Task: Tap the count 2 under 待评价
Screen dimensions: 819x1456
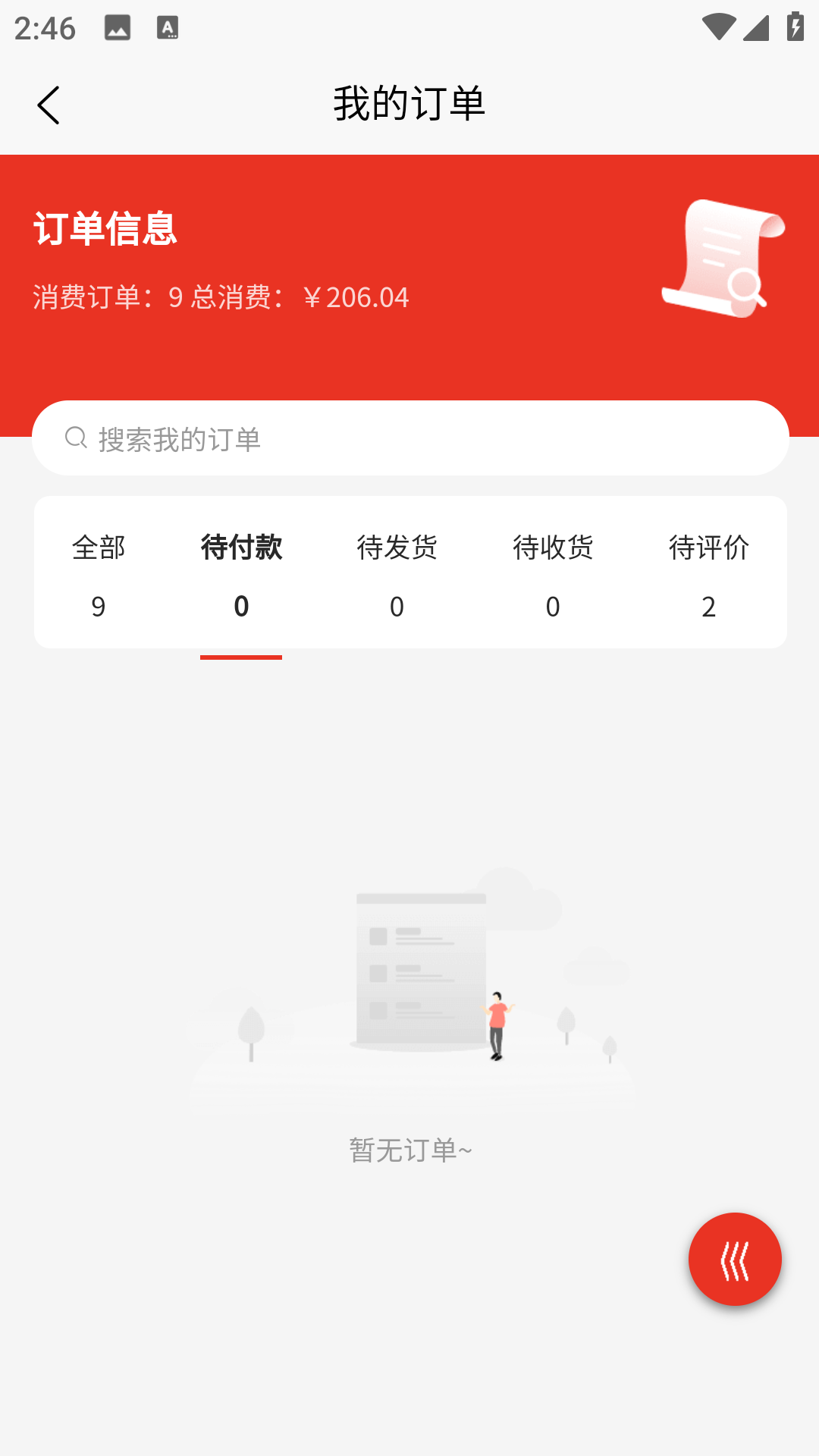Action: click(x=708, y=605)
